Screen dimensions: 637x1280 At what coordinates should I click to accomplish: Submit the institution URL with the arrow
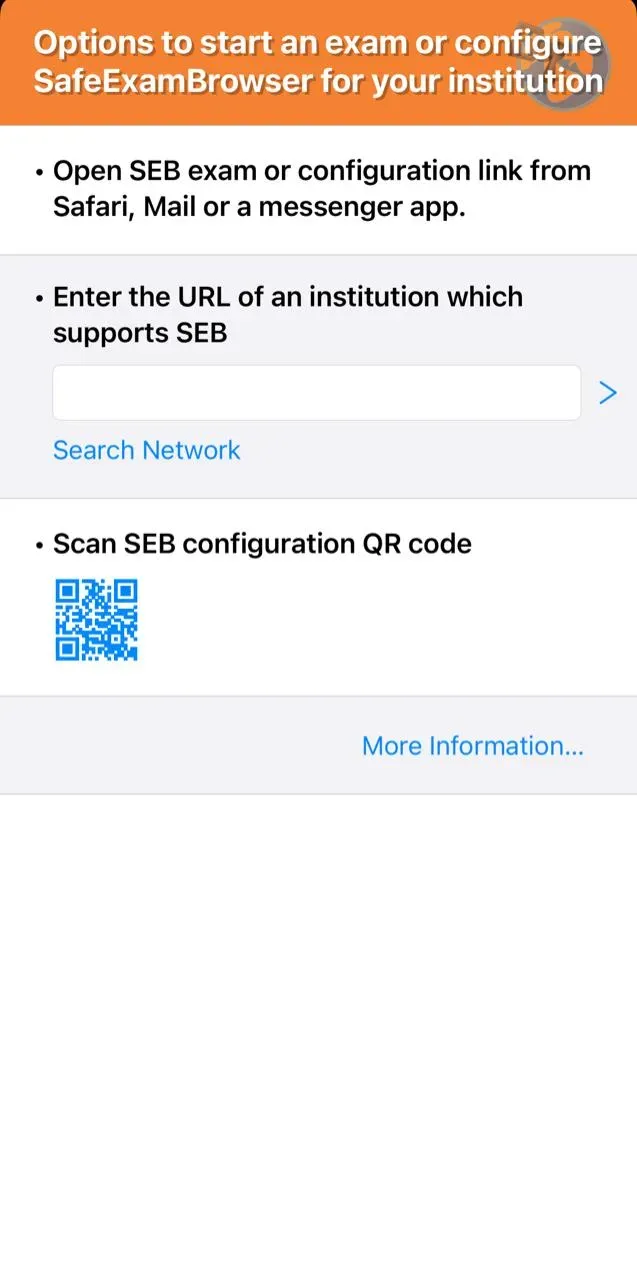click(x=607, y=393)
